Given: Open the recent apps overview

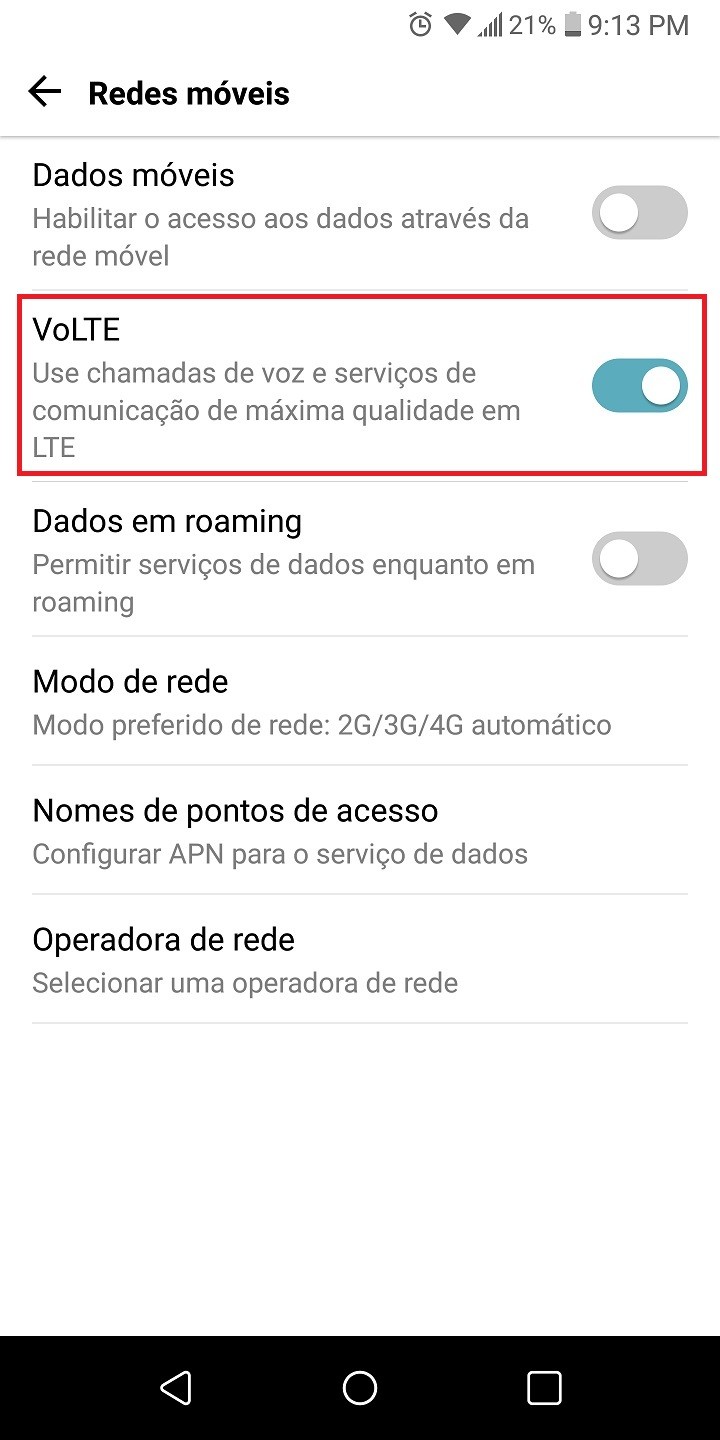Looking at the screenshot, I should pos(544,1387).
